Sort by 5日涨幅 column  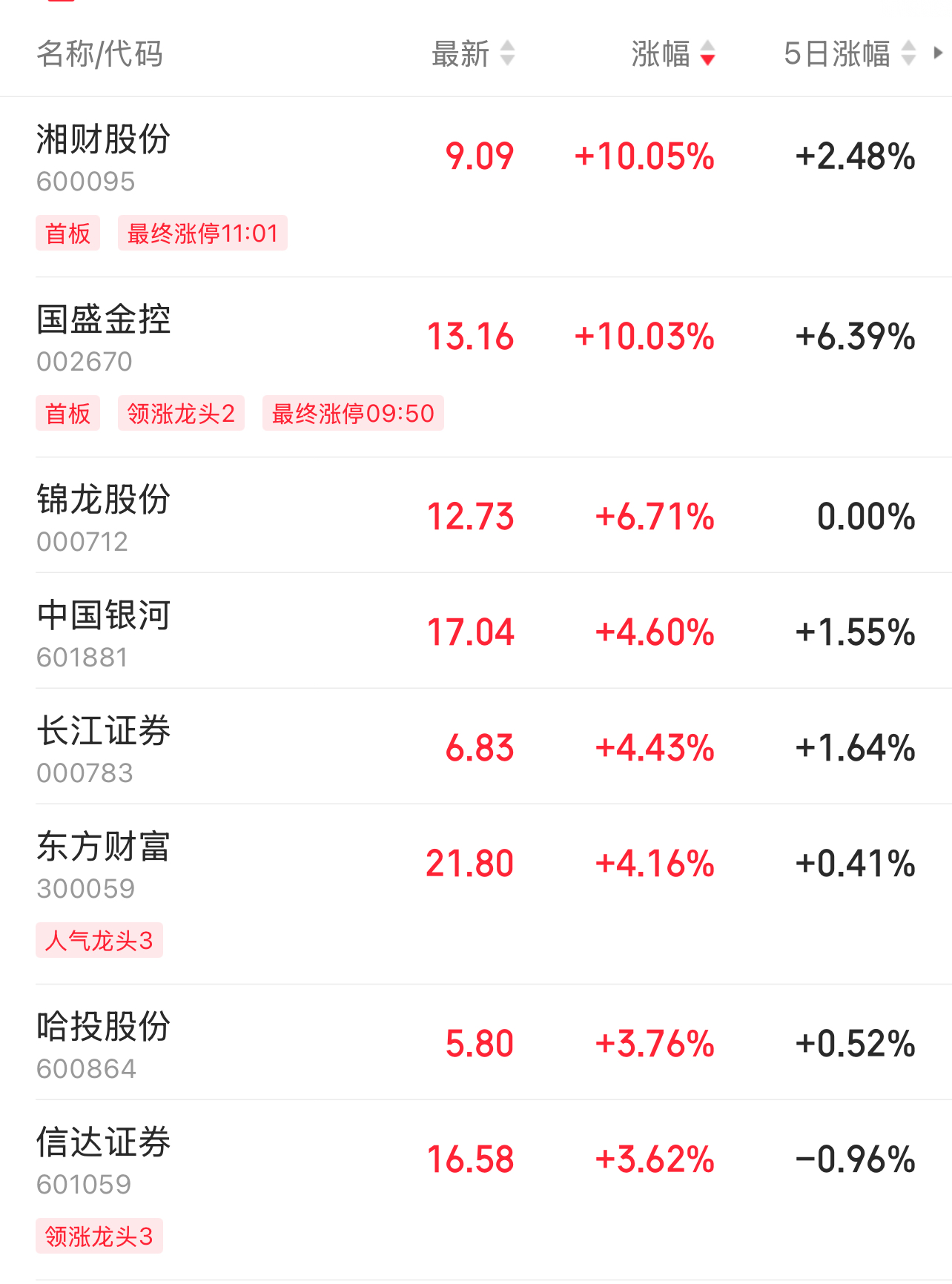(x=849, y=53)
